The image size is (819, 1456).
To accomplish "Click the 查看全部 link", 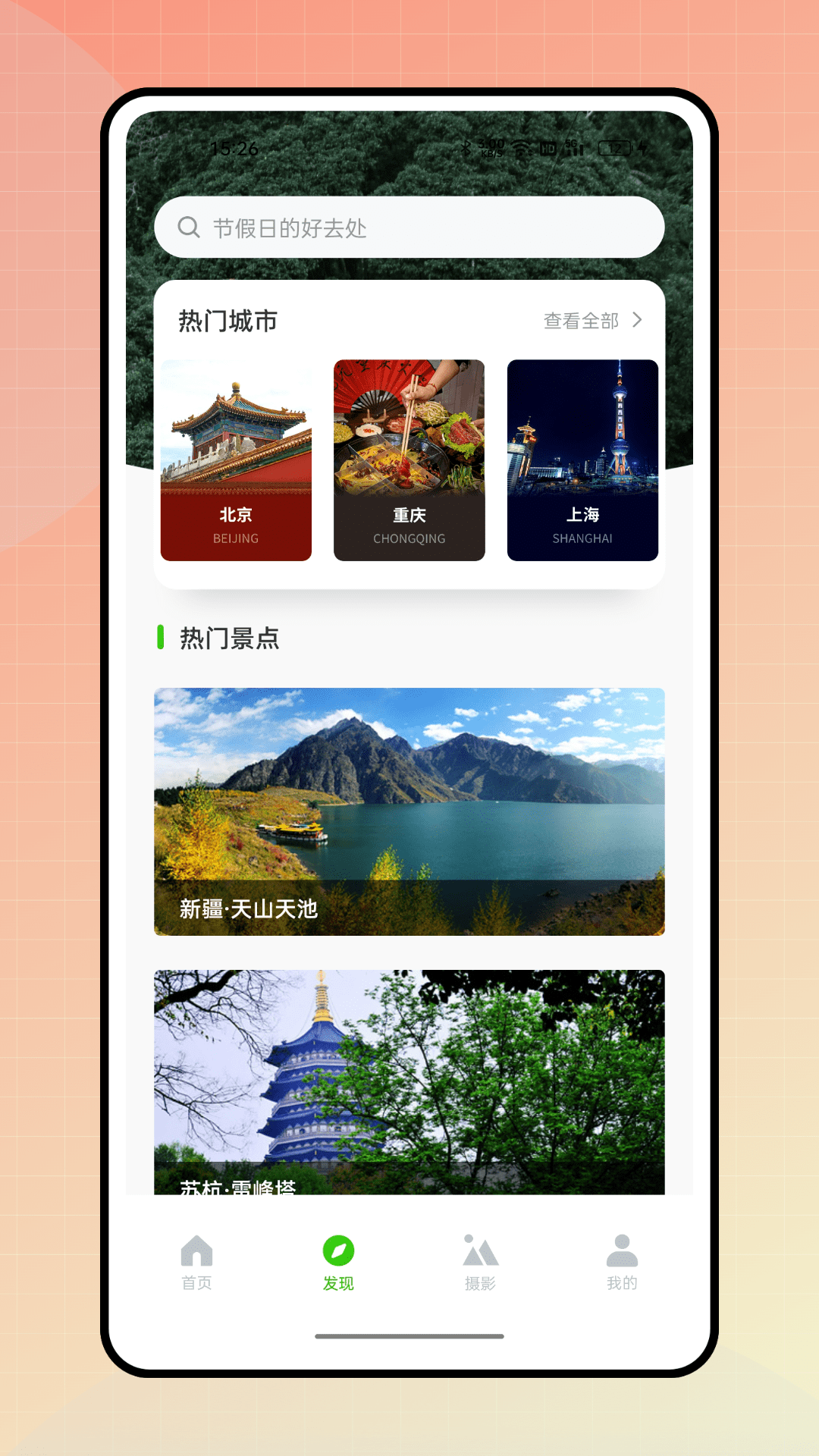I will [580, 321].
